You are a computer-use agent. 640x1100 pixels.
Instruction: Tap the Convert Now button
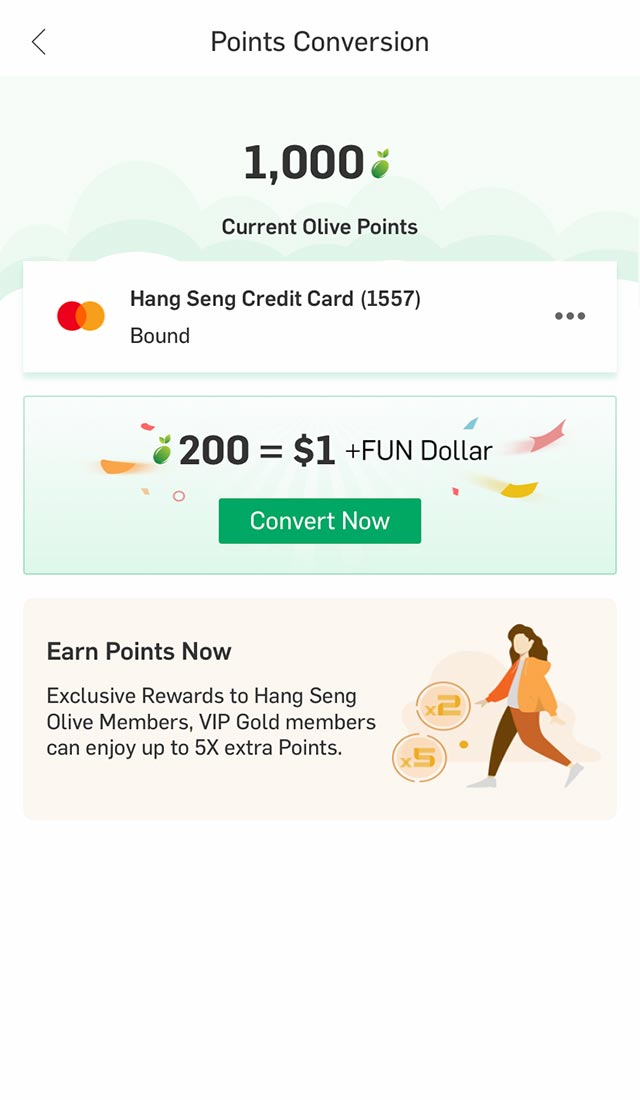[x=320, y=521]
